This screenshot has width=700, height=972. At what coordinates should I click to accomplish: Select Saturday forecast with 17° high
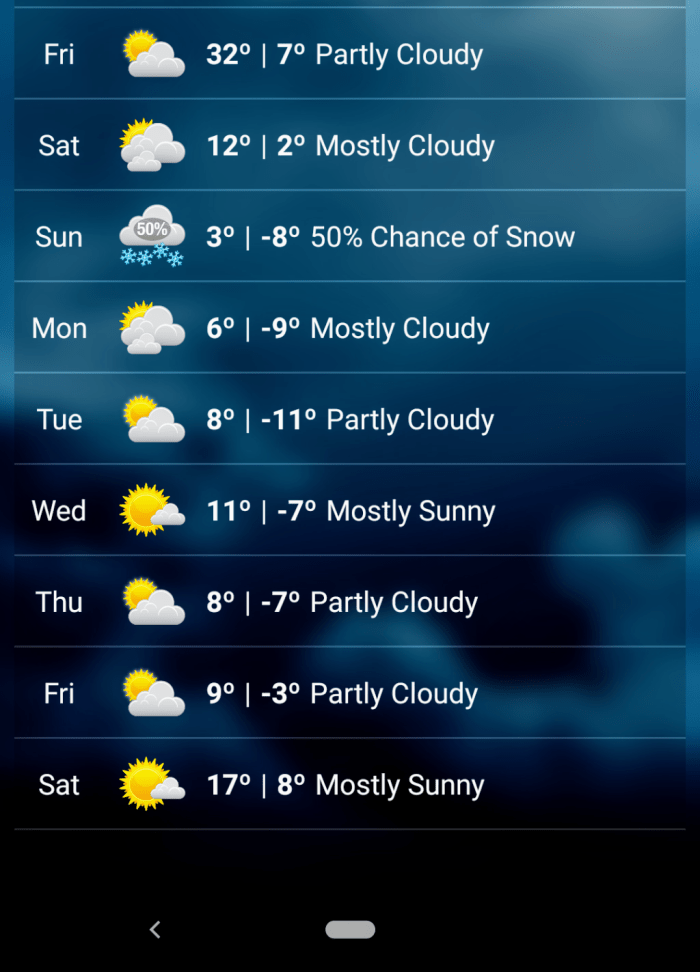tap(350, 785)
